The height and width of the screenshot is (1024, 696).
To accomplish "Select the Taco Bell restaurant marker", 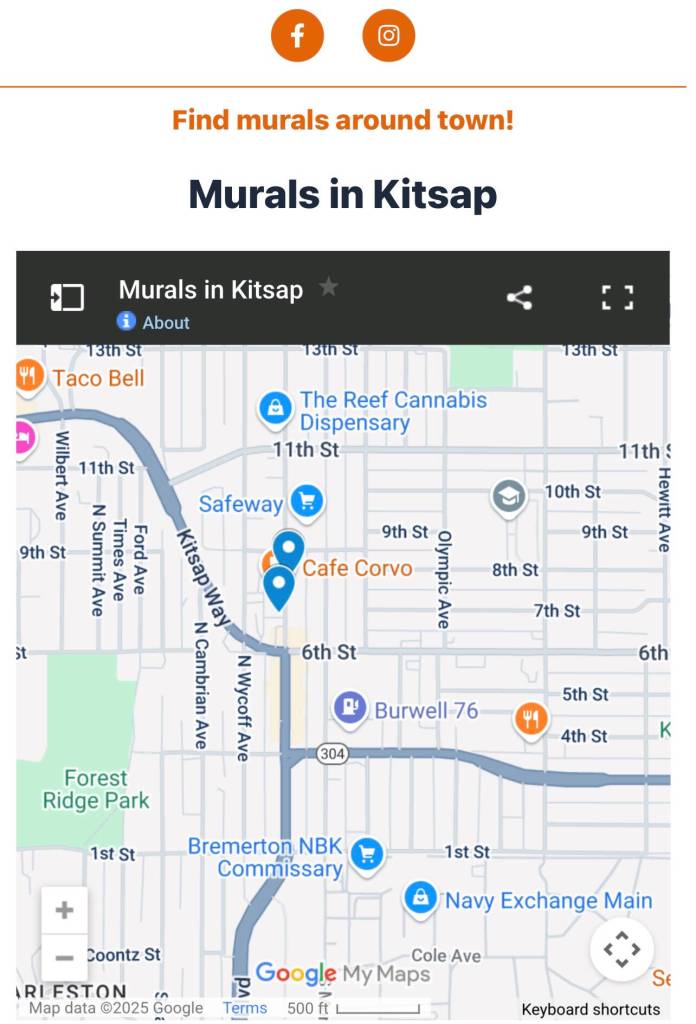I will 28,377.
